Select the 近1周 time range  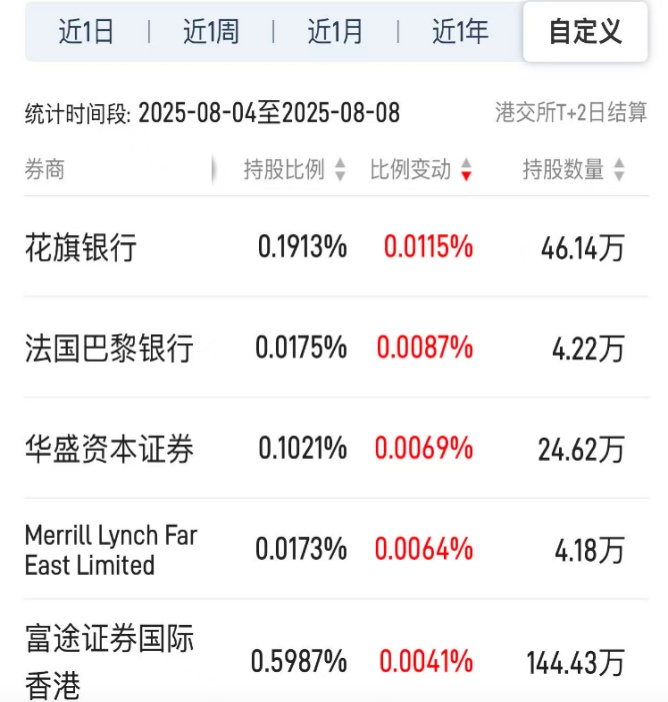(x=211, y=32)
